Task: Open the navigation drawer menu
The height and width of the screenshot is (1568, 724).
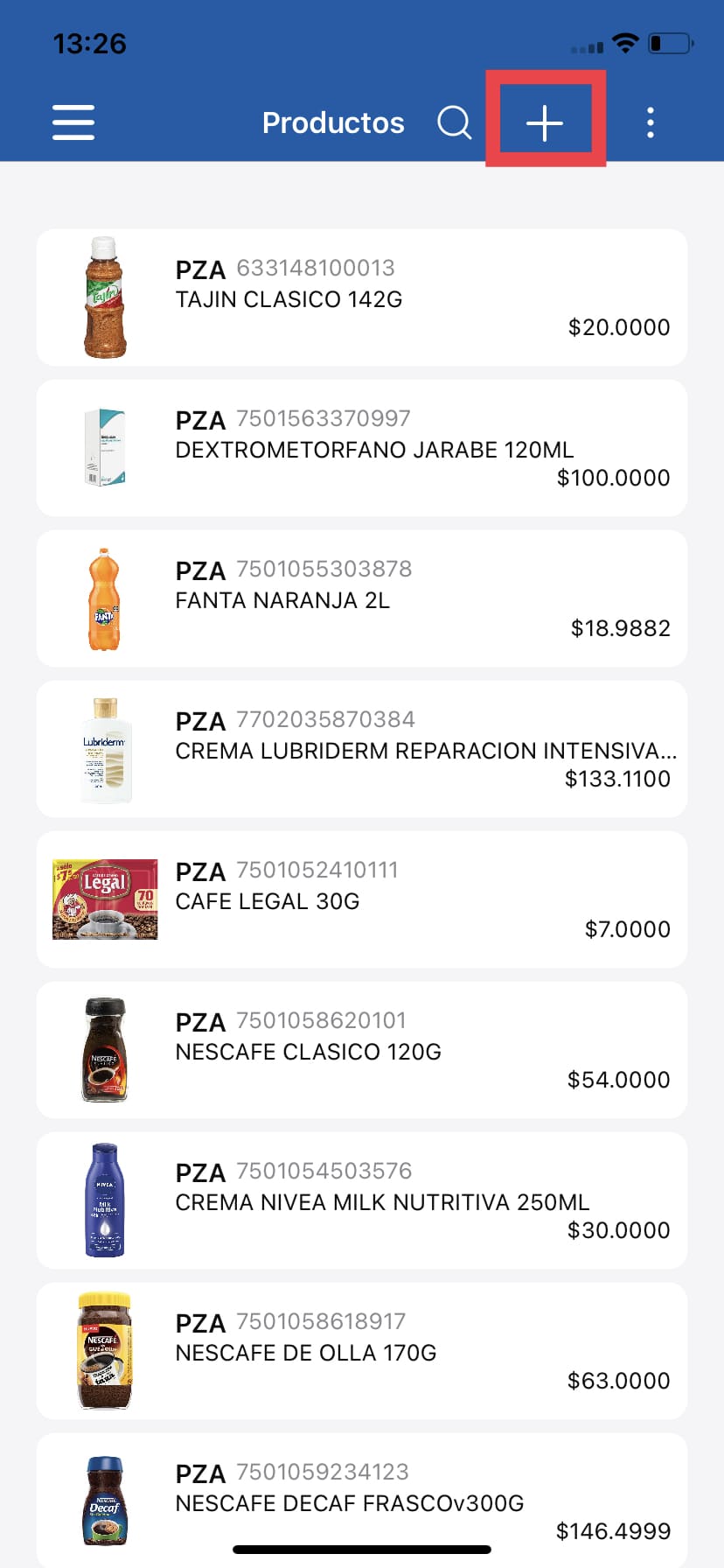Action: (73, 122)
